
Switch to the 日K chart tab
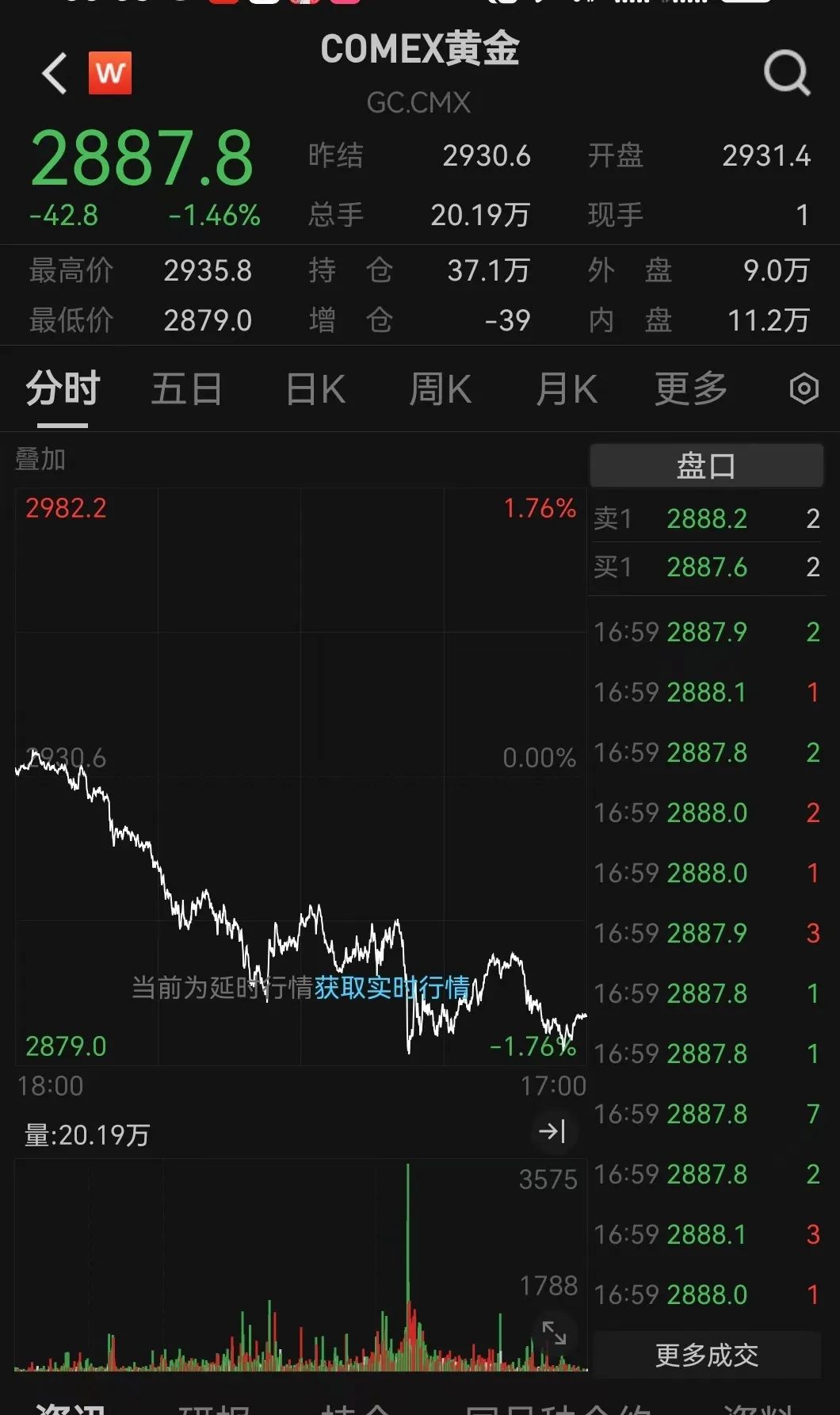click(315, 389)
